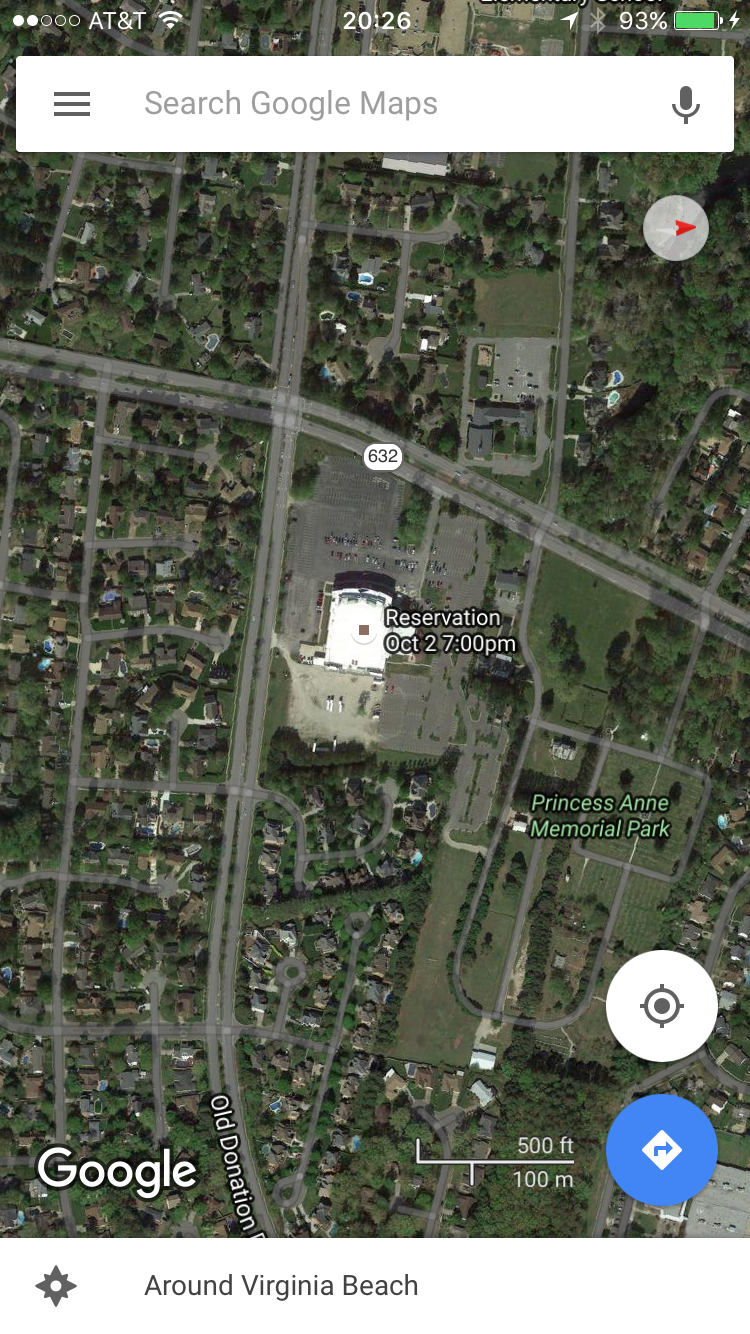Open the Reservation Oct 2 7:00pm marker
The image size is (750, 1334).
click(365, 630)
